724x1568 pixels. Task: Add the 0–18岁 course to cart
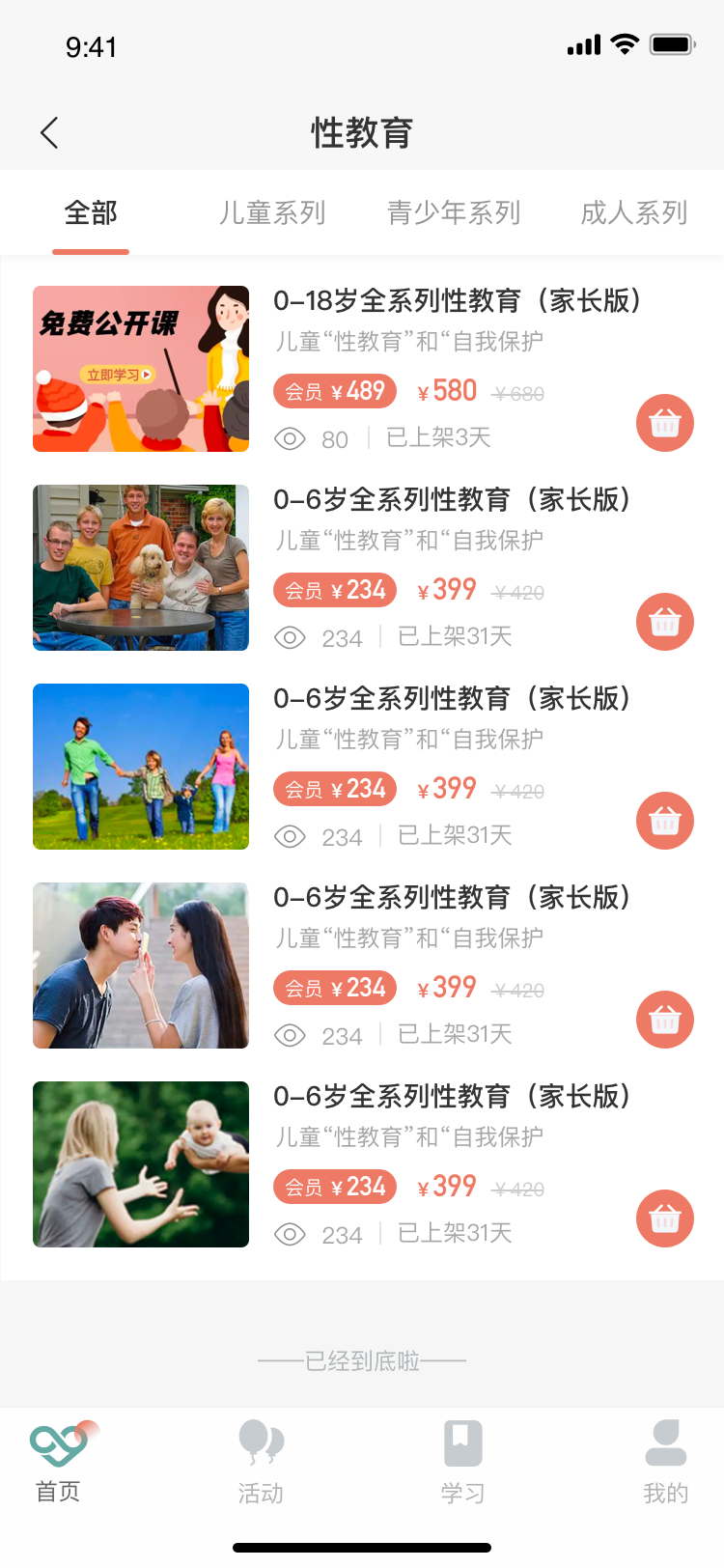(x=664, y=423)
